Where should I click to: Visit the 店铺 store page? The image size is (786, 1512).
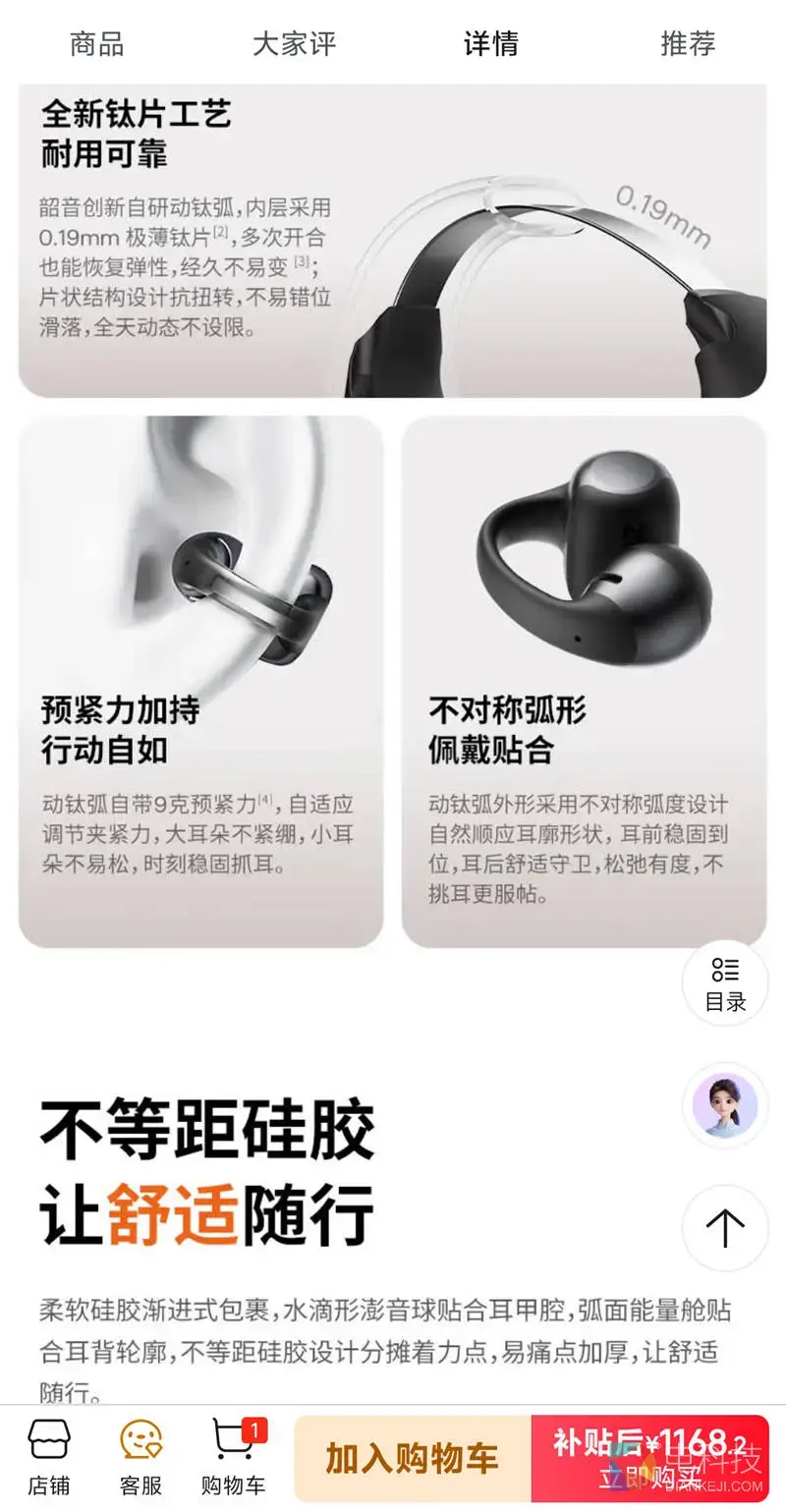48,1458
